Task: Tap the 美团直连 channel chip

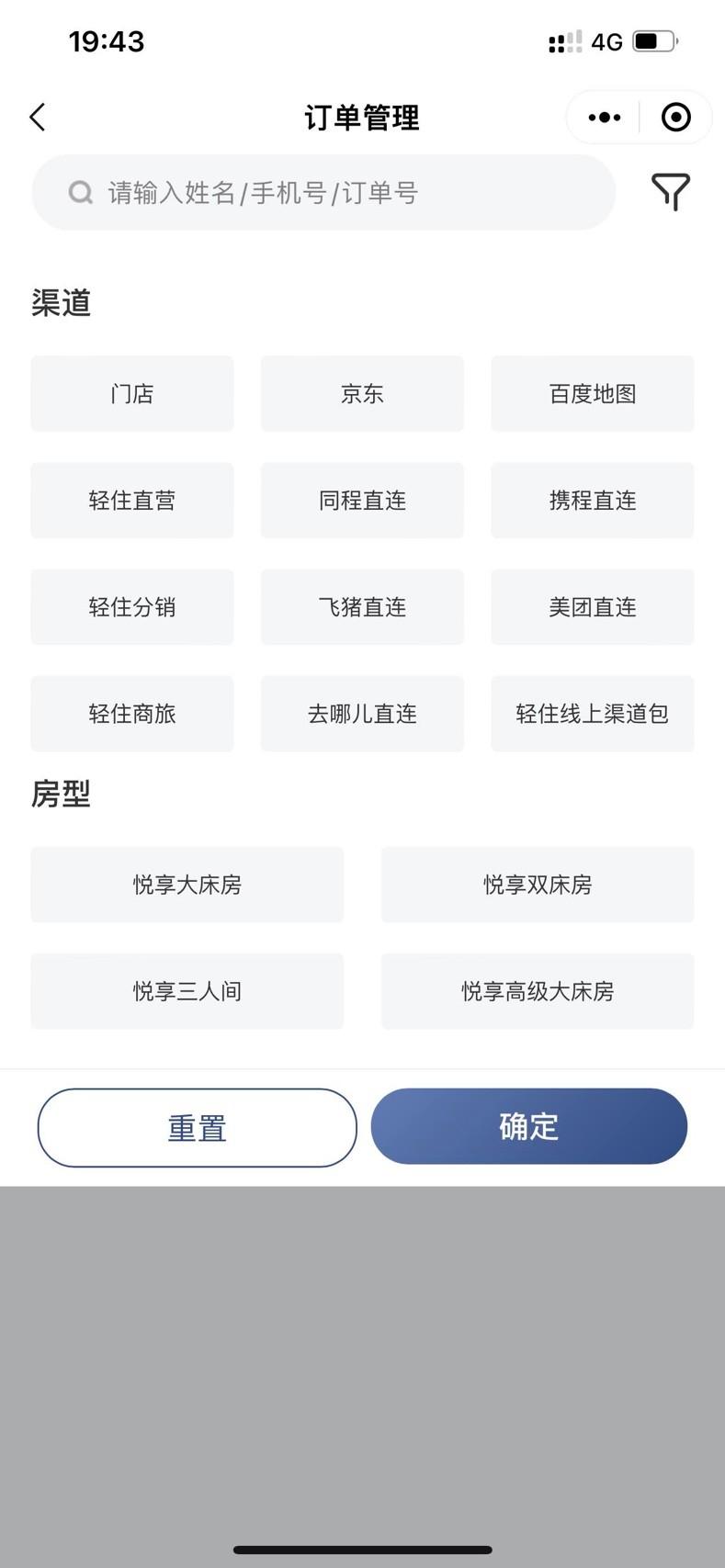Action: [x=592, y=607]
